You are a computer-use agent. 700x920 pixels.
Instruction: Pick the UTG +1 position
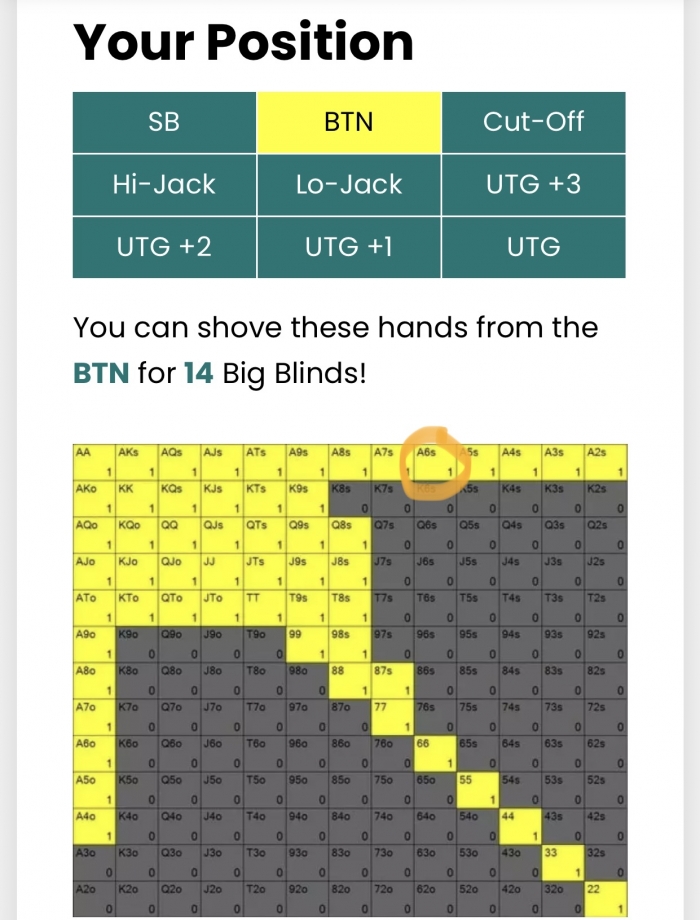coord(349,246)
